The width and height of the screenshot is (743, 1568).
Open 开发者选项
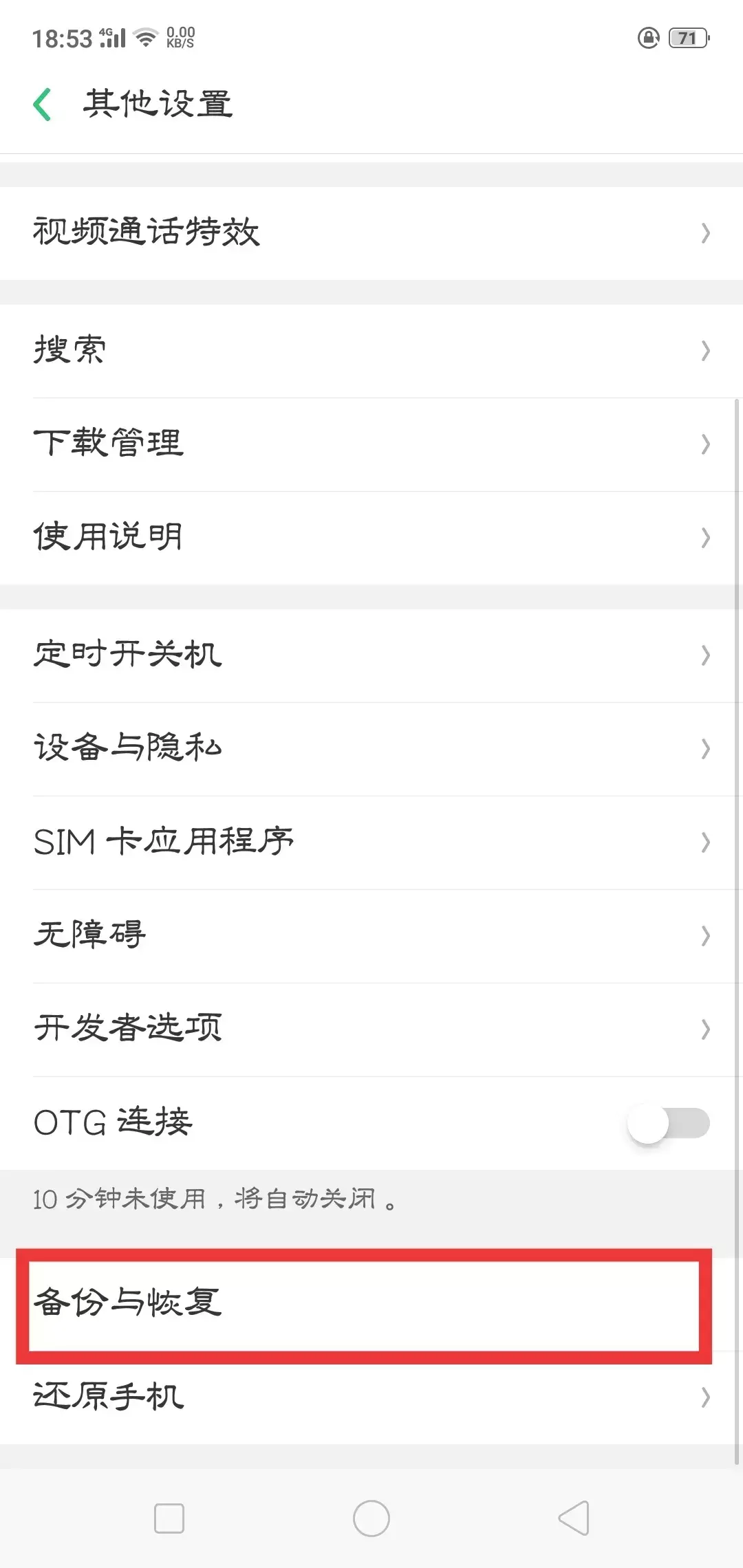371,1029
